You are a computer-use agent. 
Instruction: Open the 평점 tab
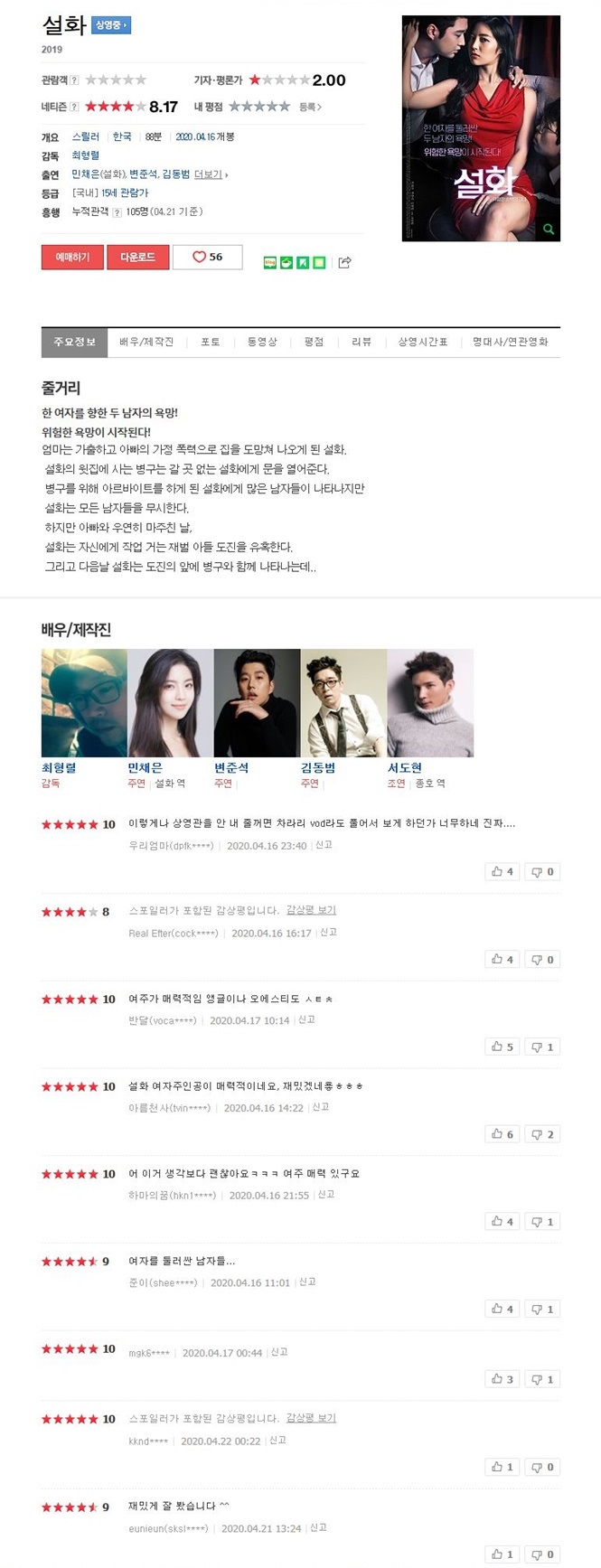[x=314, y=343]
